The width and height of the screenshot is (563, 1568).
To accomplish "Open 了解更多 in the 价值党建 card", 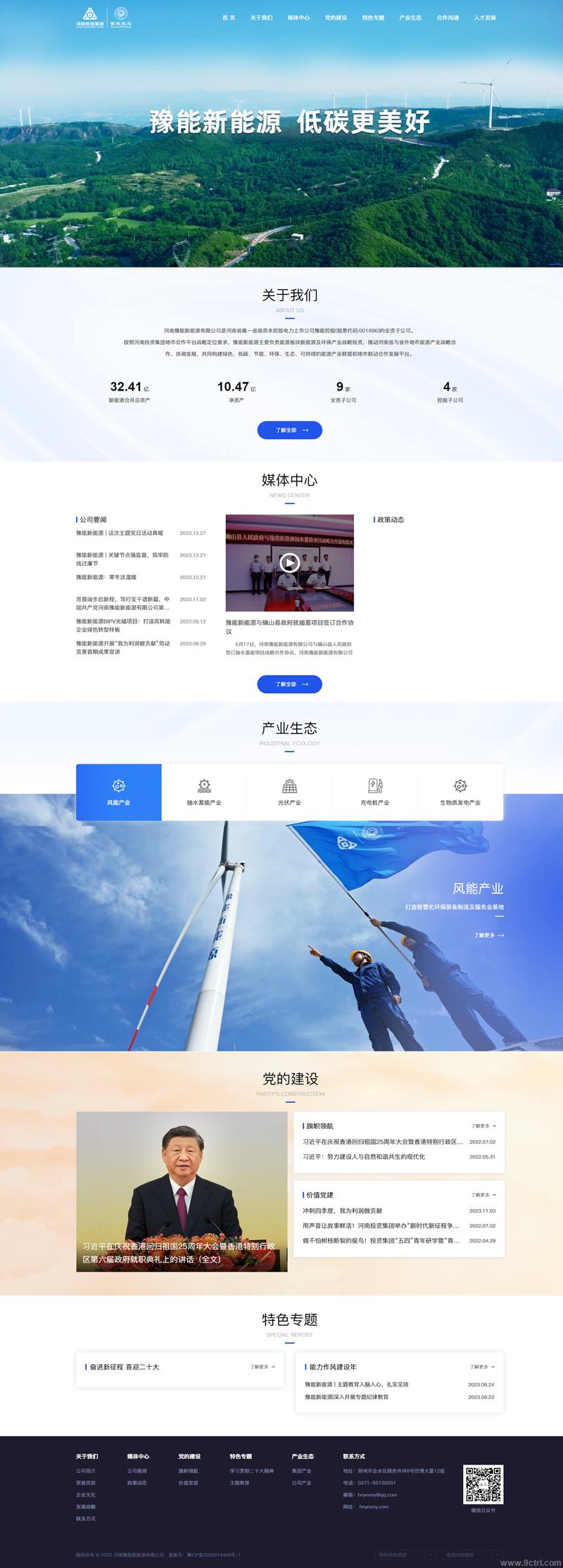I will 483,1195.
